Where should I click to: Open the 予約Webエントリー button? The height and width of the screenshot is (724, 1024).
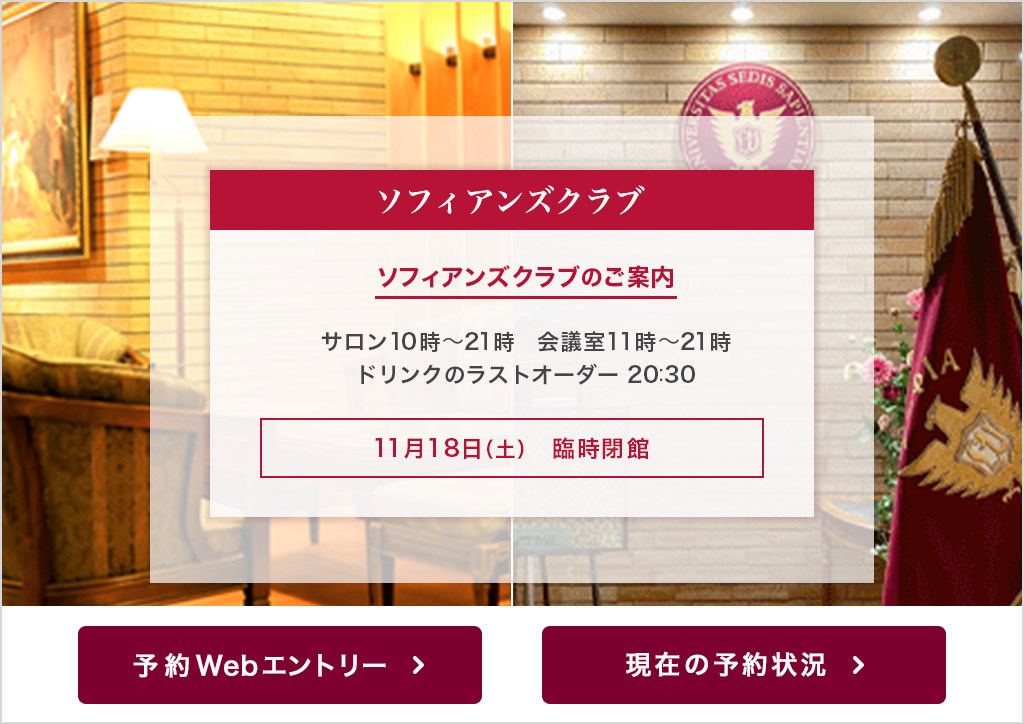pyautogui.click(x=280, y=665)
